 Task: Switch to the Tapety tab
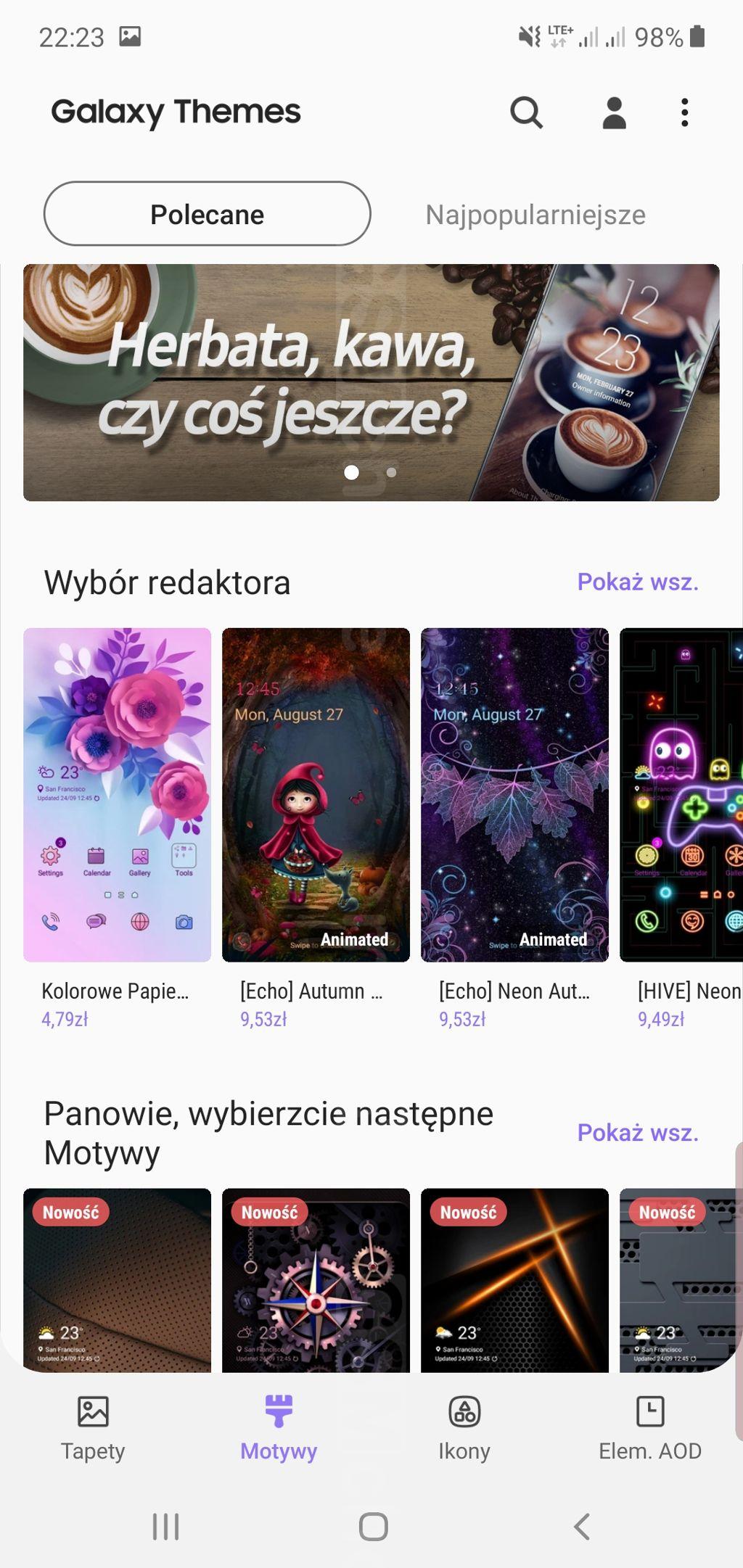click(93, 1428)
